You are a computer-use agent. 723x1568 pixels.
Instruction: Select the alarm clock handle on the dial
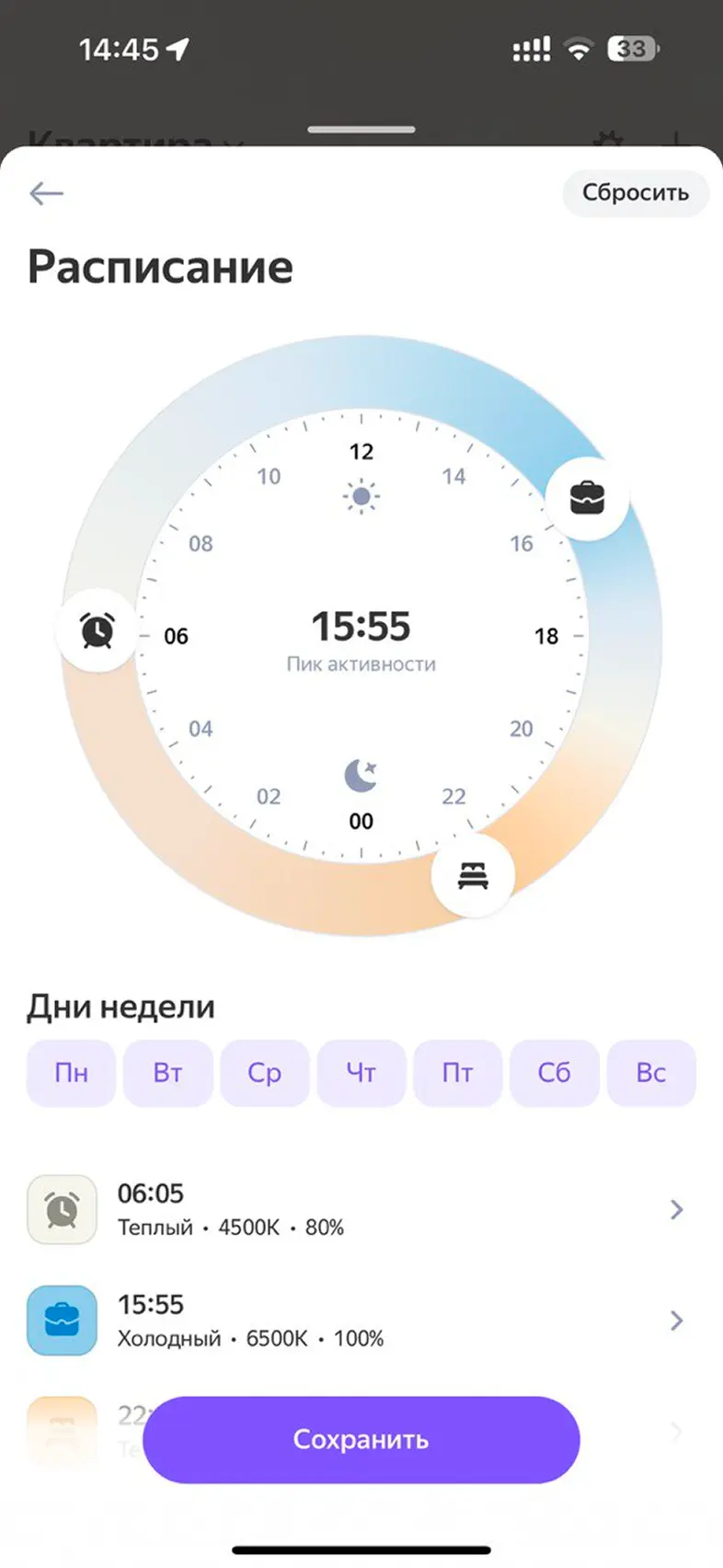[98, 631]
